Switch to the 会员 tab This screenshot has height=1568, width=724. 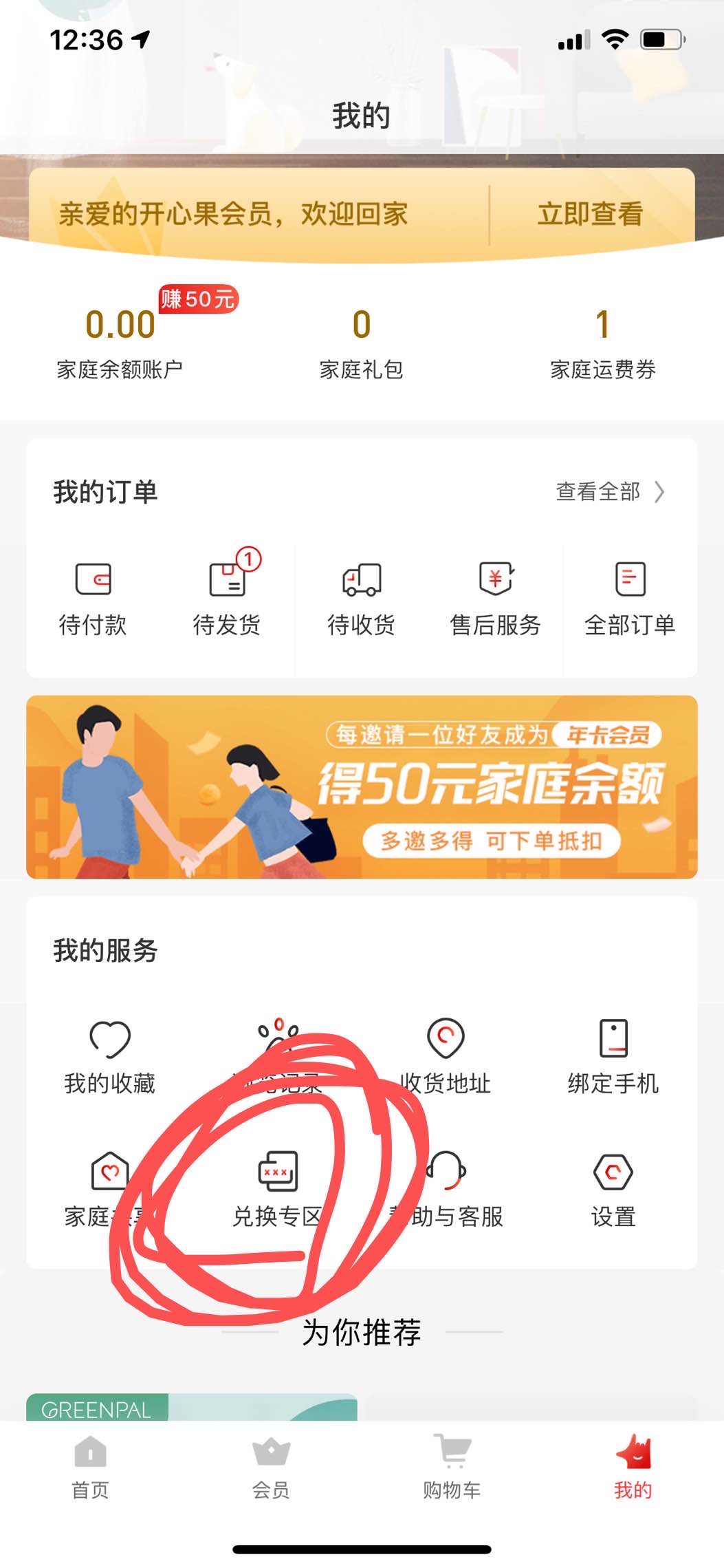[x=271, y=1467]
